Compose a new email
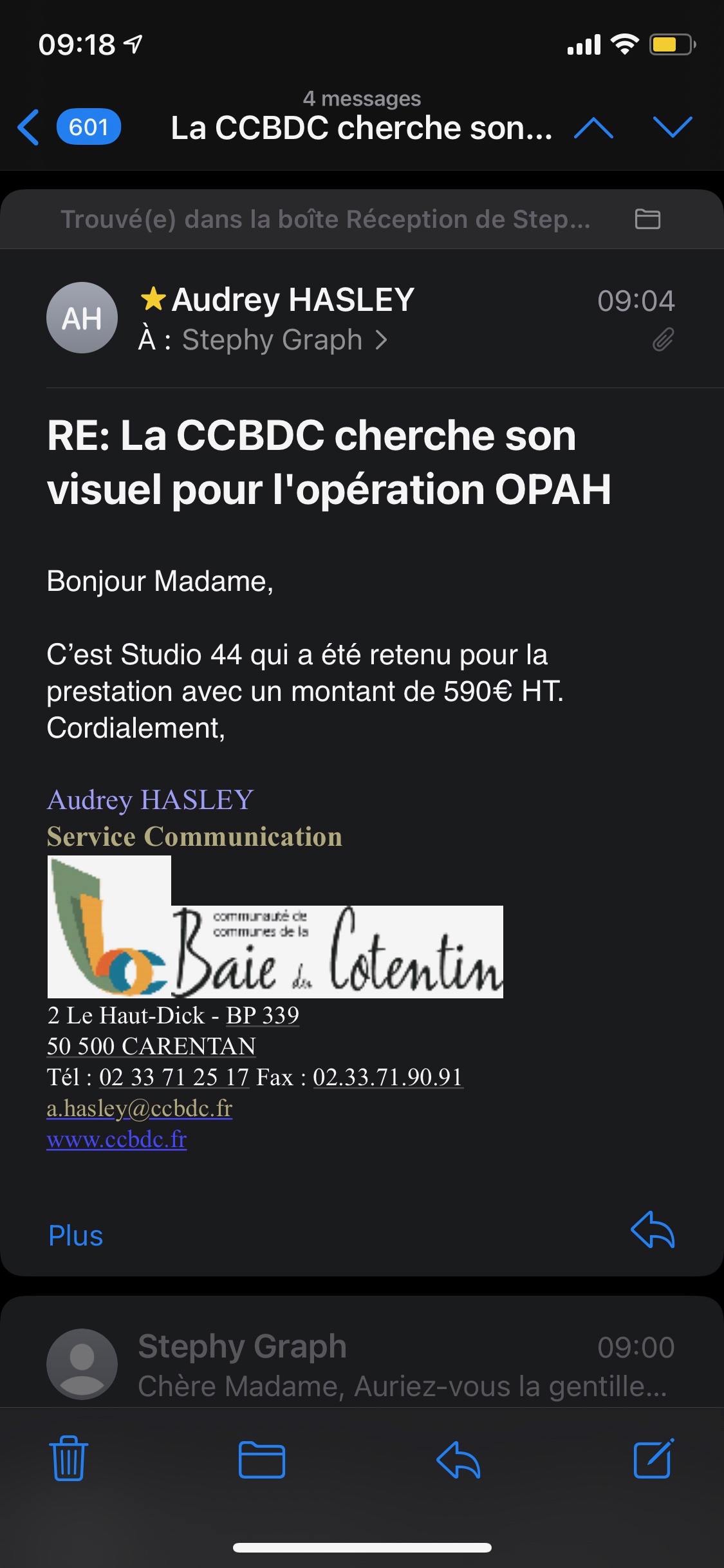The height and width of the screenshot is (1568, 724). (x=653, y=1459)
